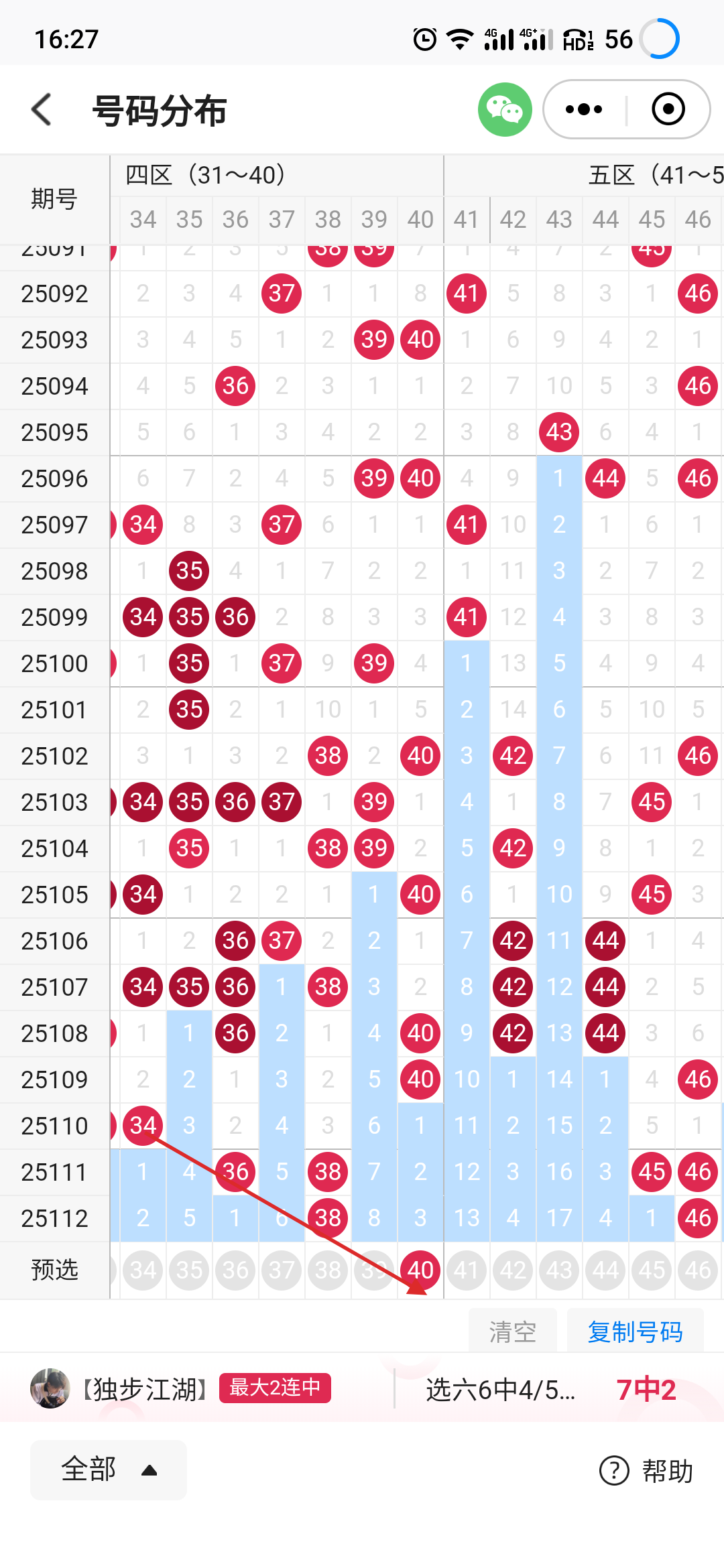Open the mini program more-options menu

pos(584,109)
